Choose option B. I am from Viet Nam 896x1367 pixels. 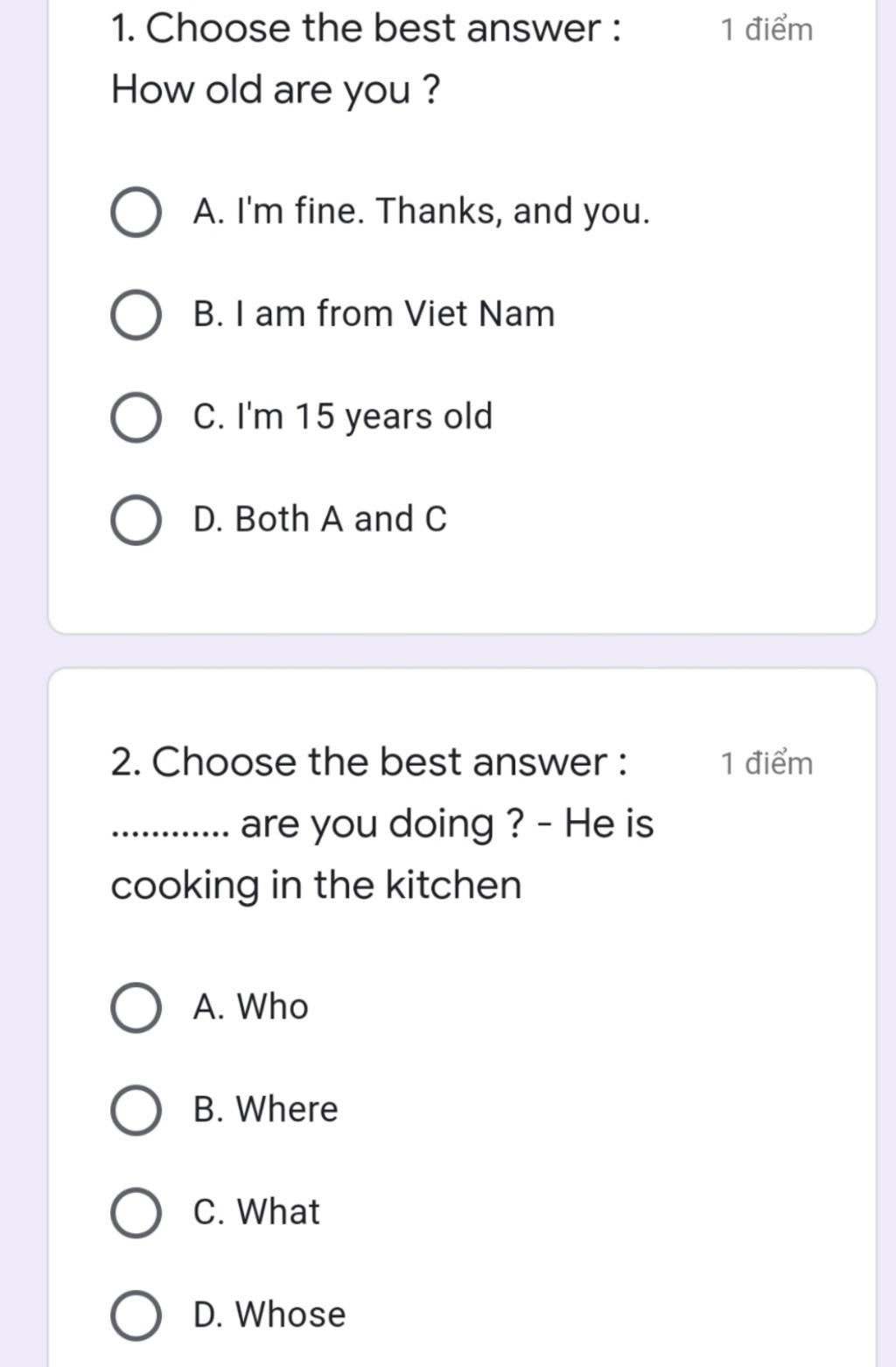136,315
